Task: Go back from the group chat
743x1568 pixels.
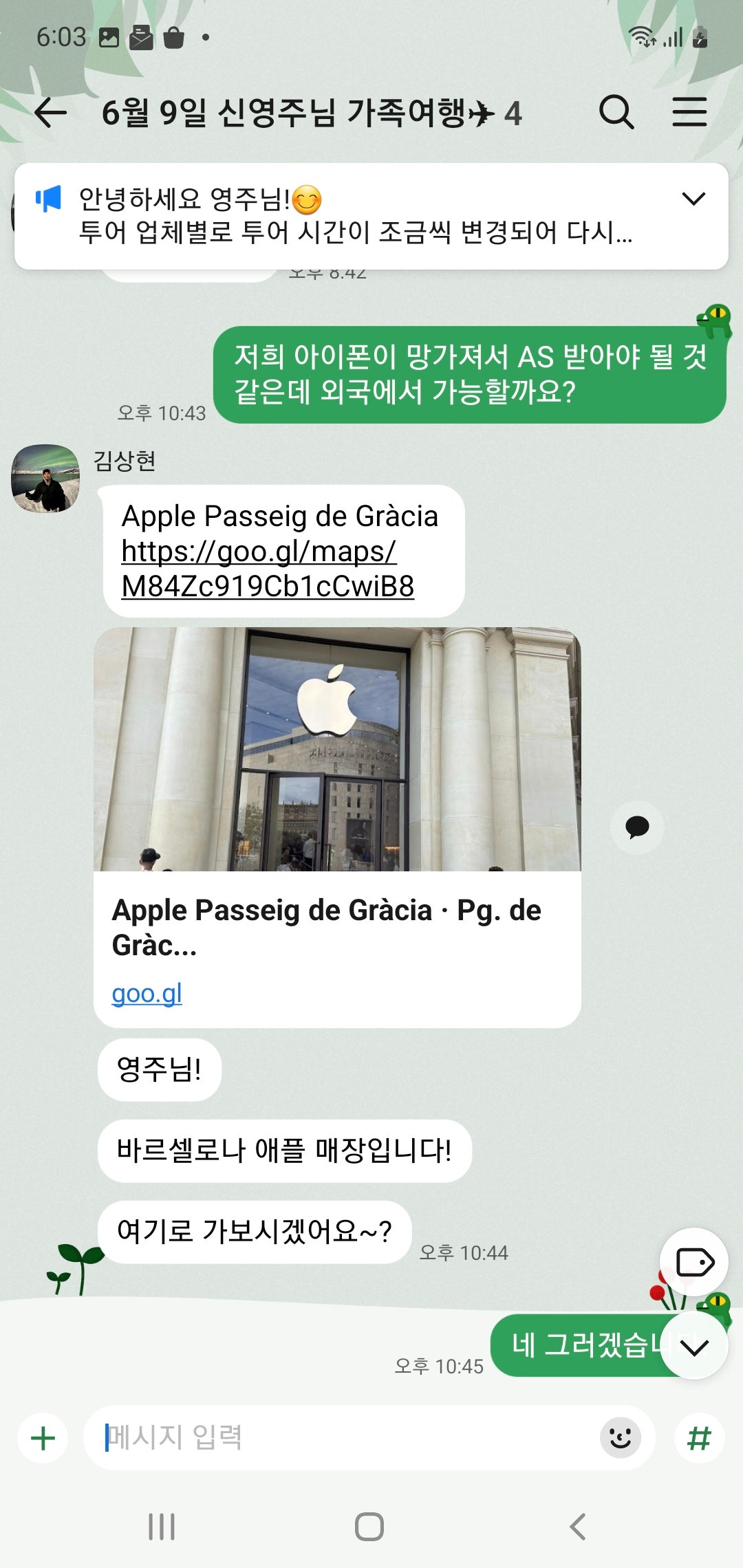Action: (x=51, y=113)
